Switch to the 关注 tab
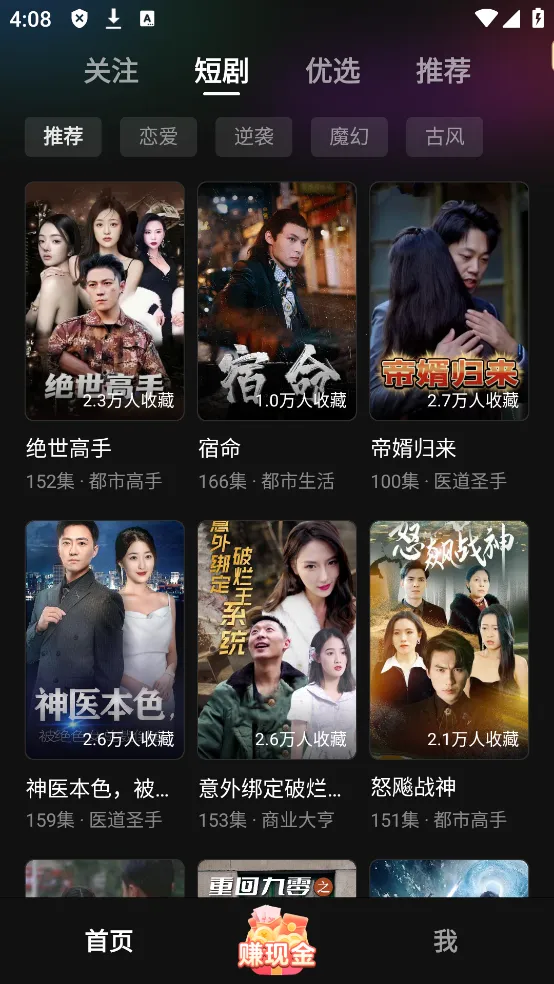554x984 pixels. pyautogui.click(x=110, y=71)
